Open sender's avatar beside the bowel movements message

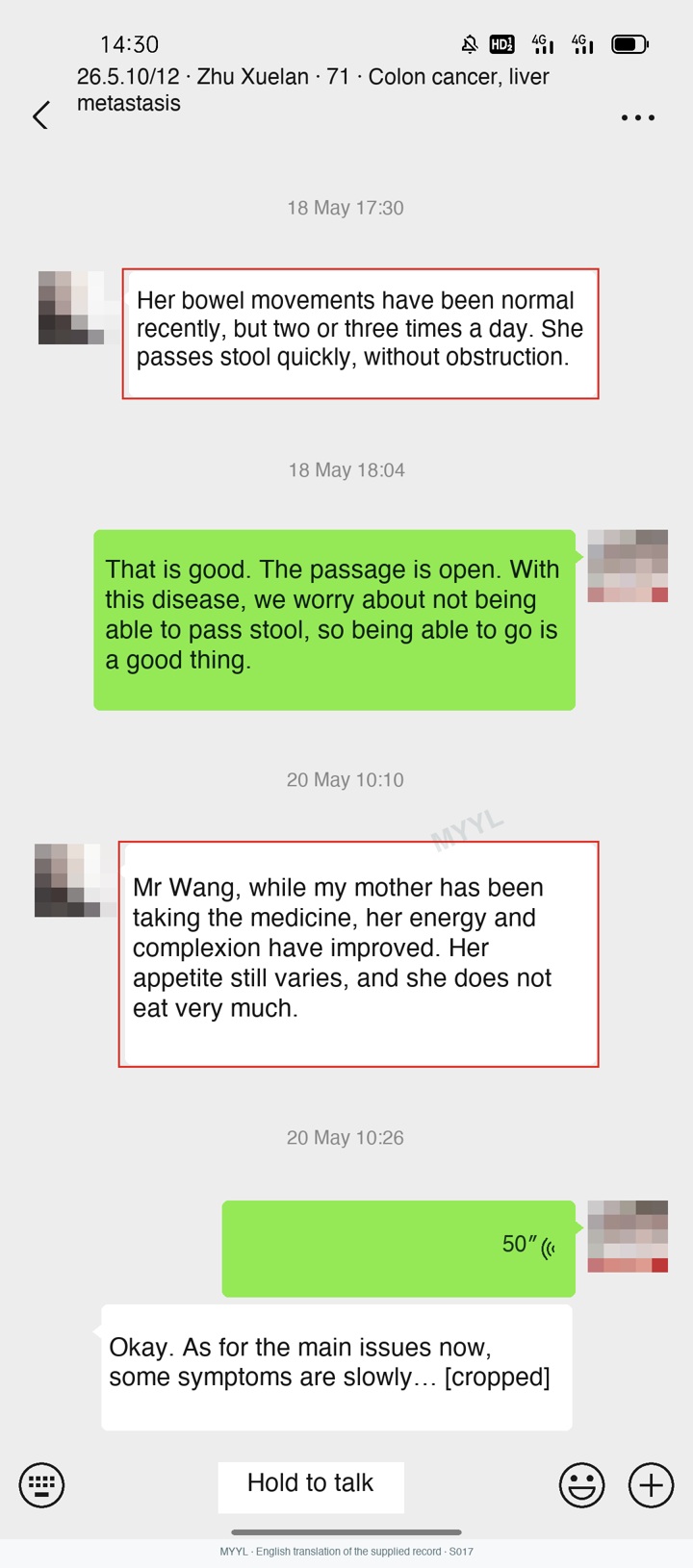coord(71,308)
